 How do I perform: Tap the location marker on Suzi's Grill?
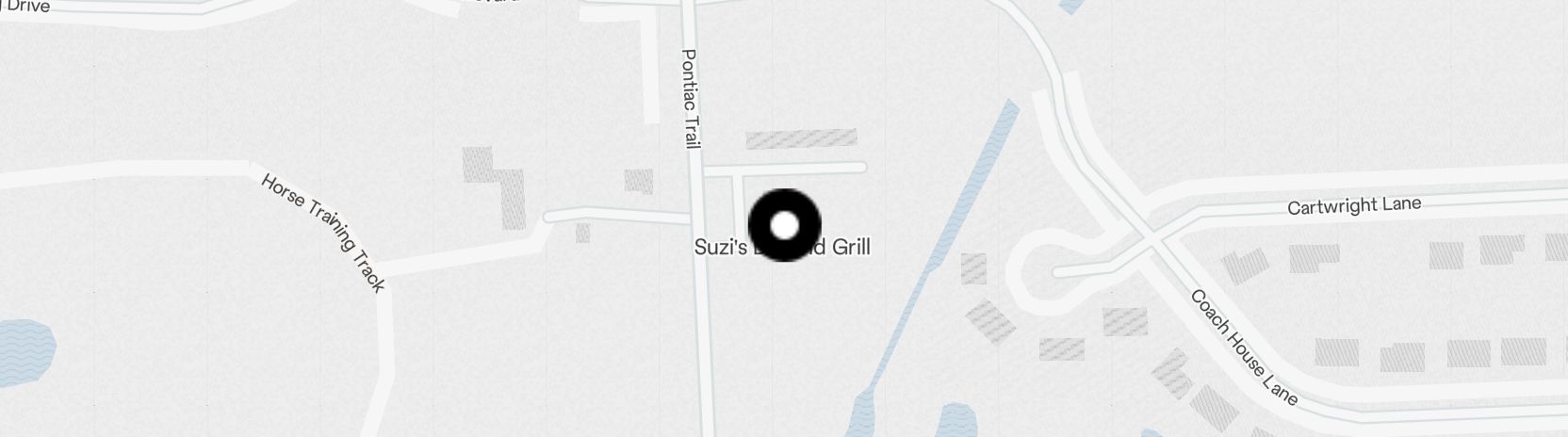[x=784, y=225]
